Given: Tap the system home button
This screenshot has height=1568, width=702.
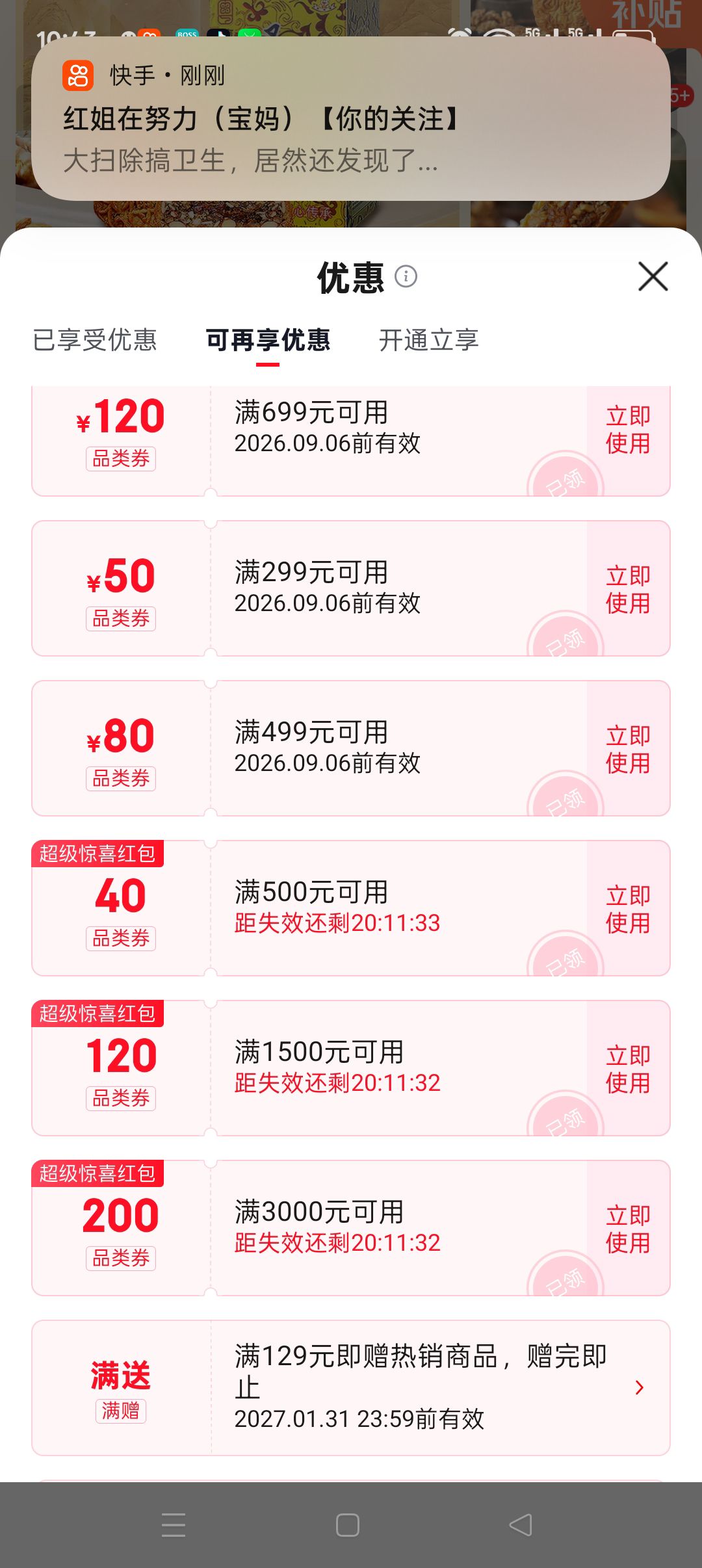Looking at the screenshot, I should [x=348, y=1525].
